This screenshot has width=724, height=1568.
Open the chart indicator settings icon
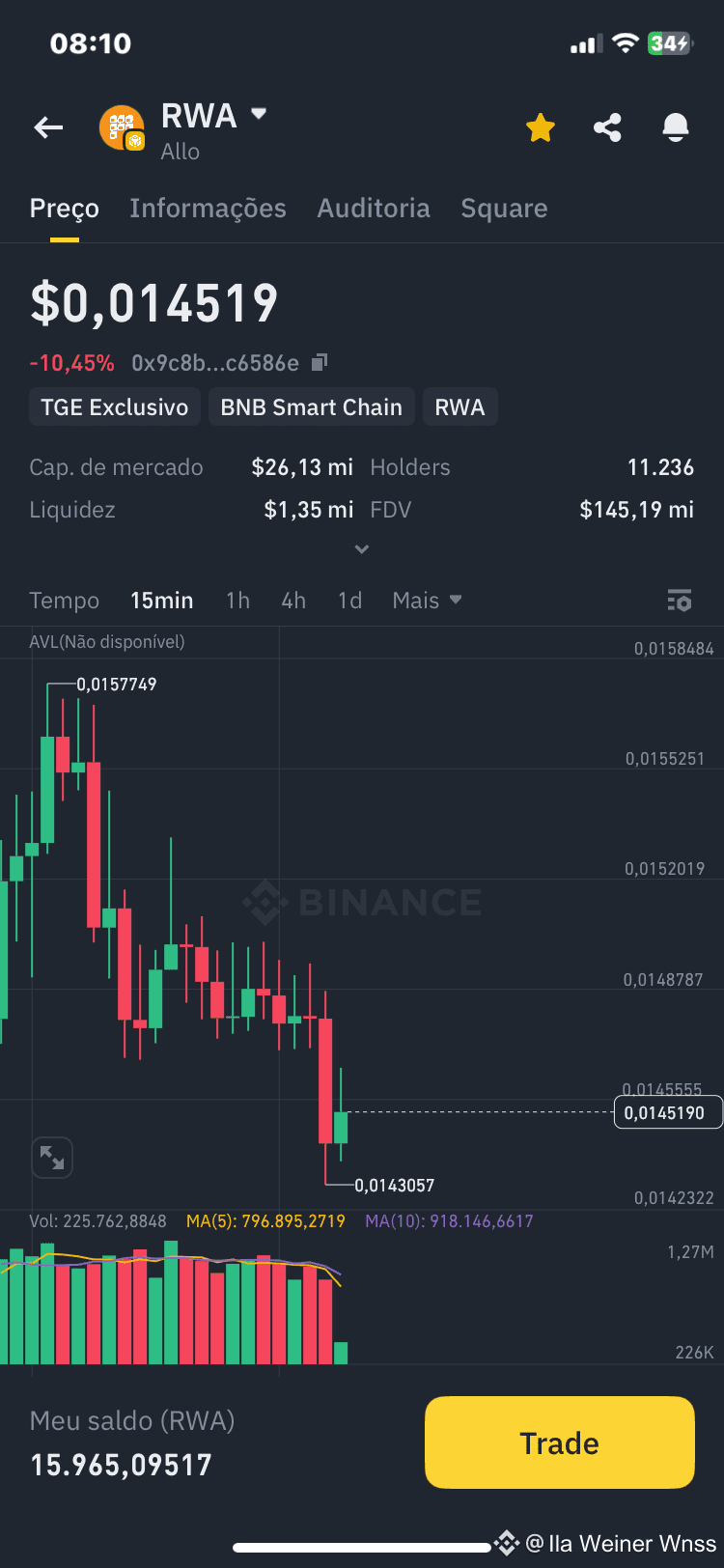pyautogui.click(x=680, y=600)
